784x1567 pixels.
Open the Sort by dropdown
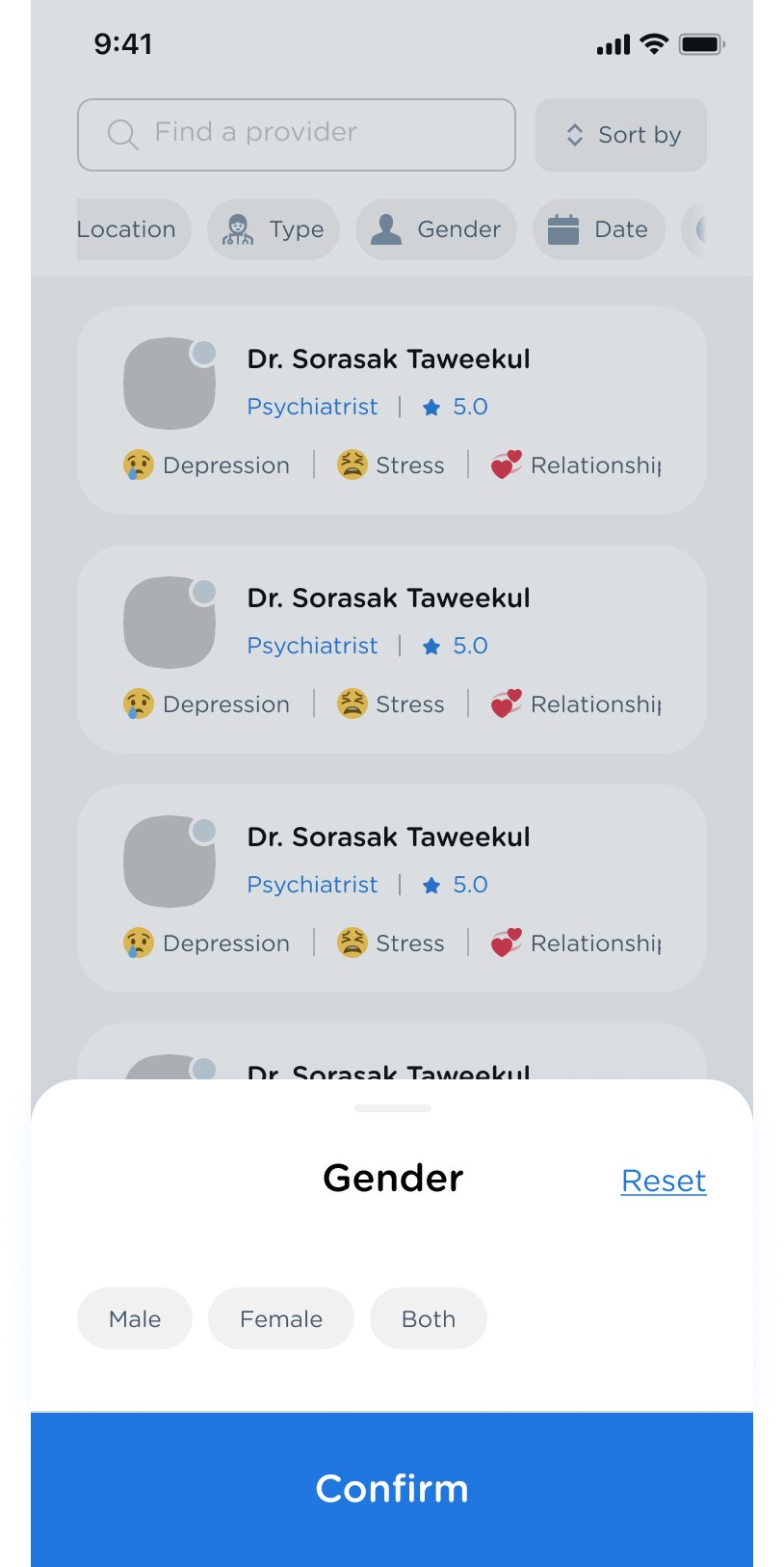pyautogui.click(x=621, y=135)
